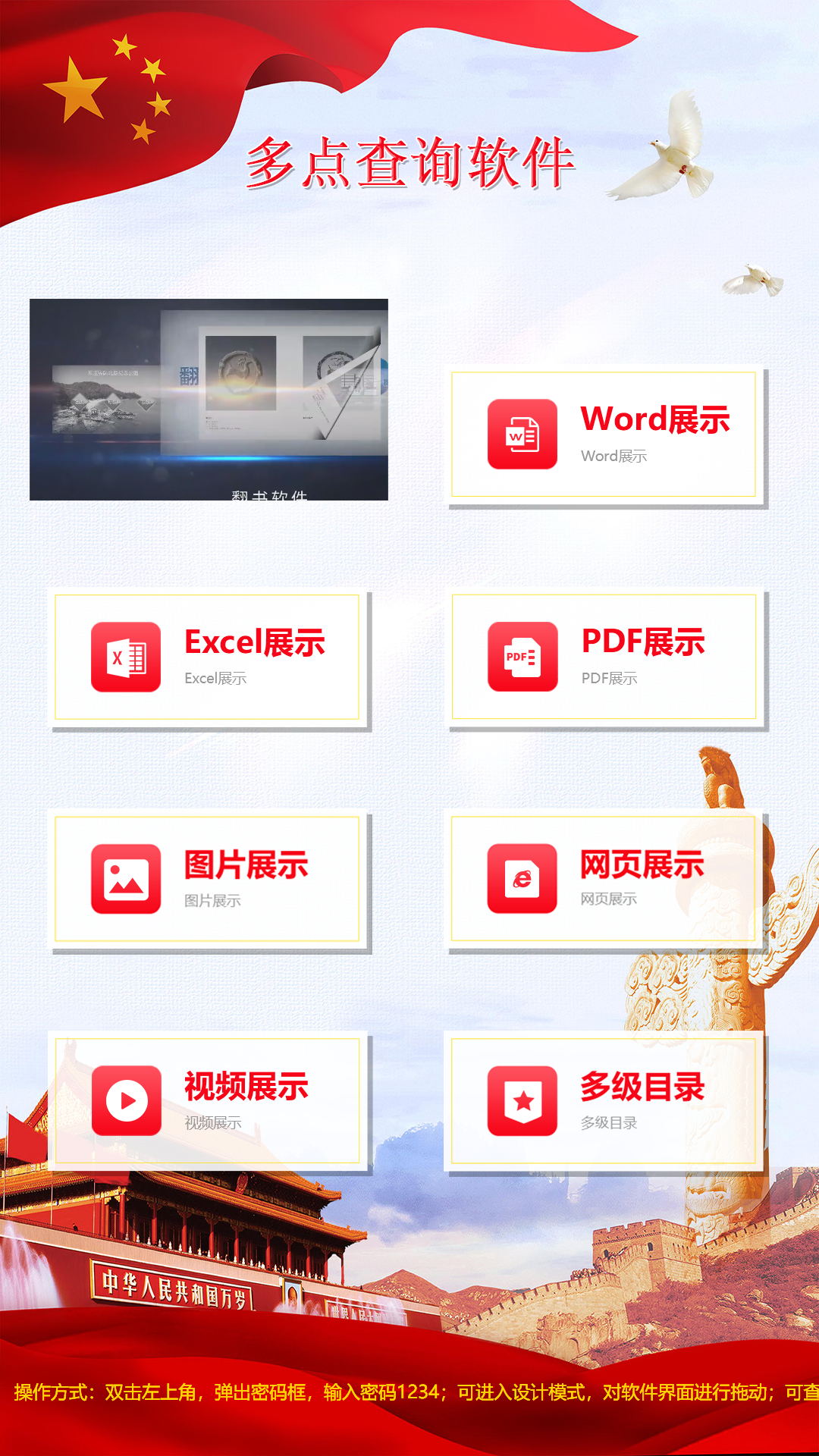This screenshot has height=1456, width=819.
Task: Open the Word展示 card
Action: (604, 435)
